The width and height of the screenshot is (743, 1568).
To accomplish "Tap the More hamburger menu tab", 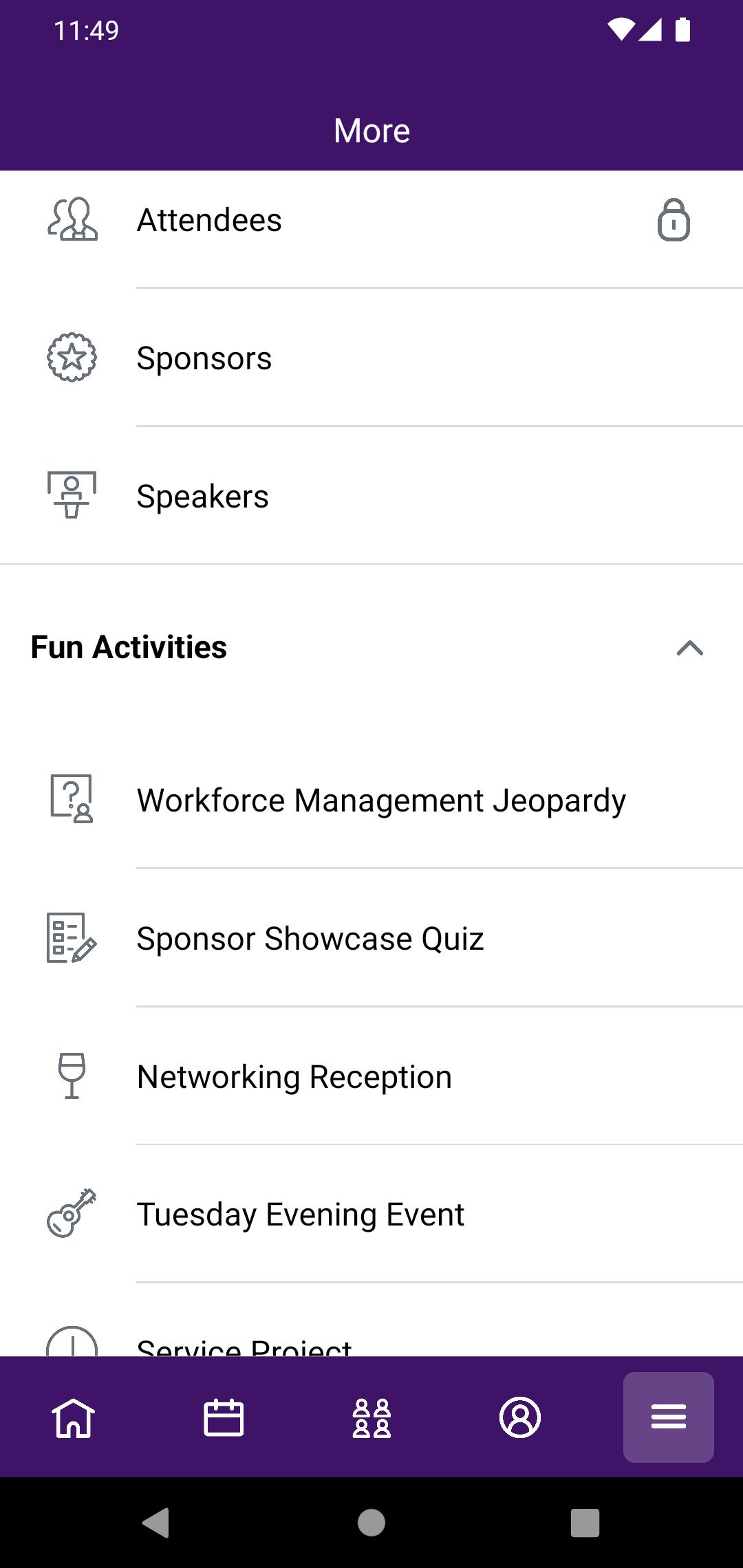I will click(669, 1417).
